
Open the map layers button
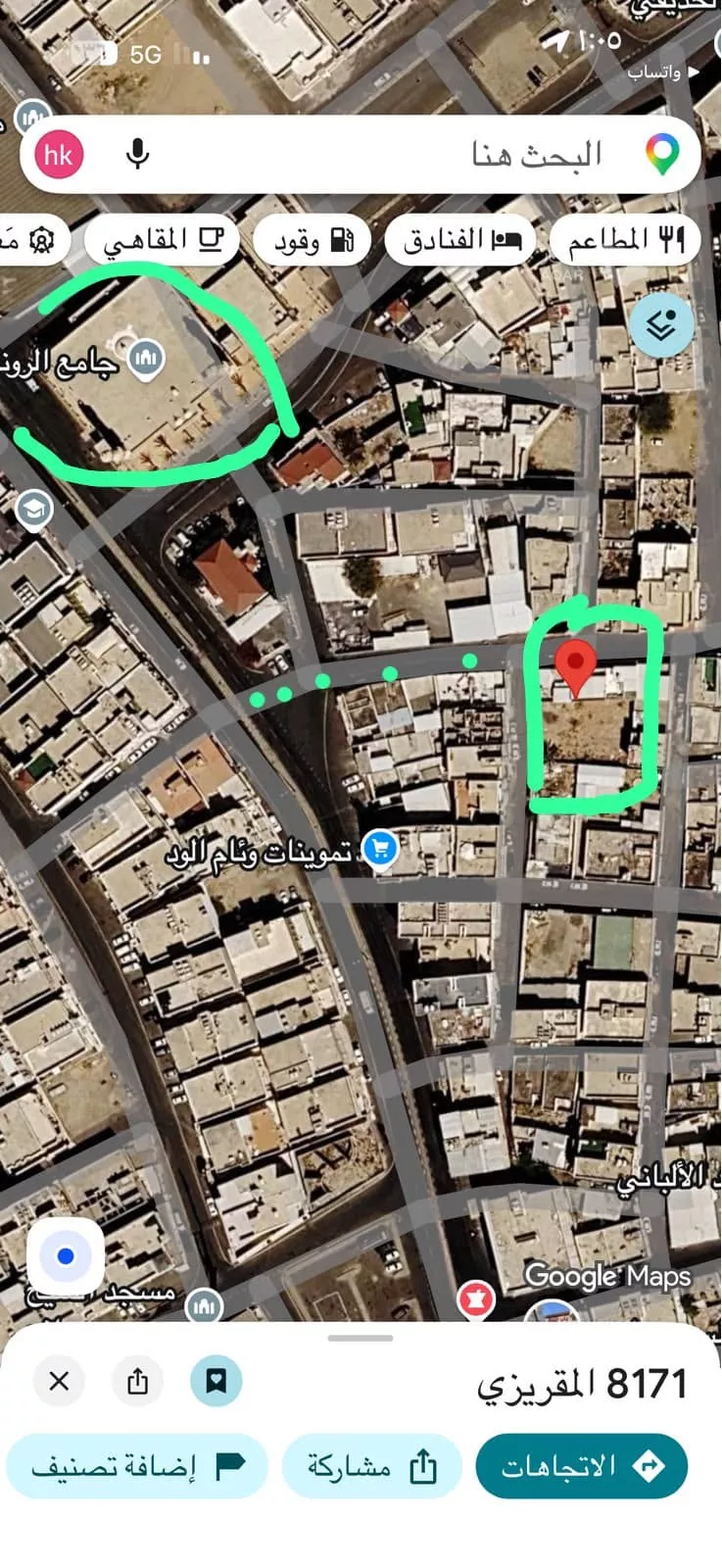[x=662, y=324]
